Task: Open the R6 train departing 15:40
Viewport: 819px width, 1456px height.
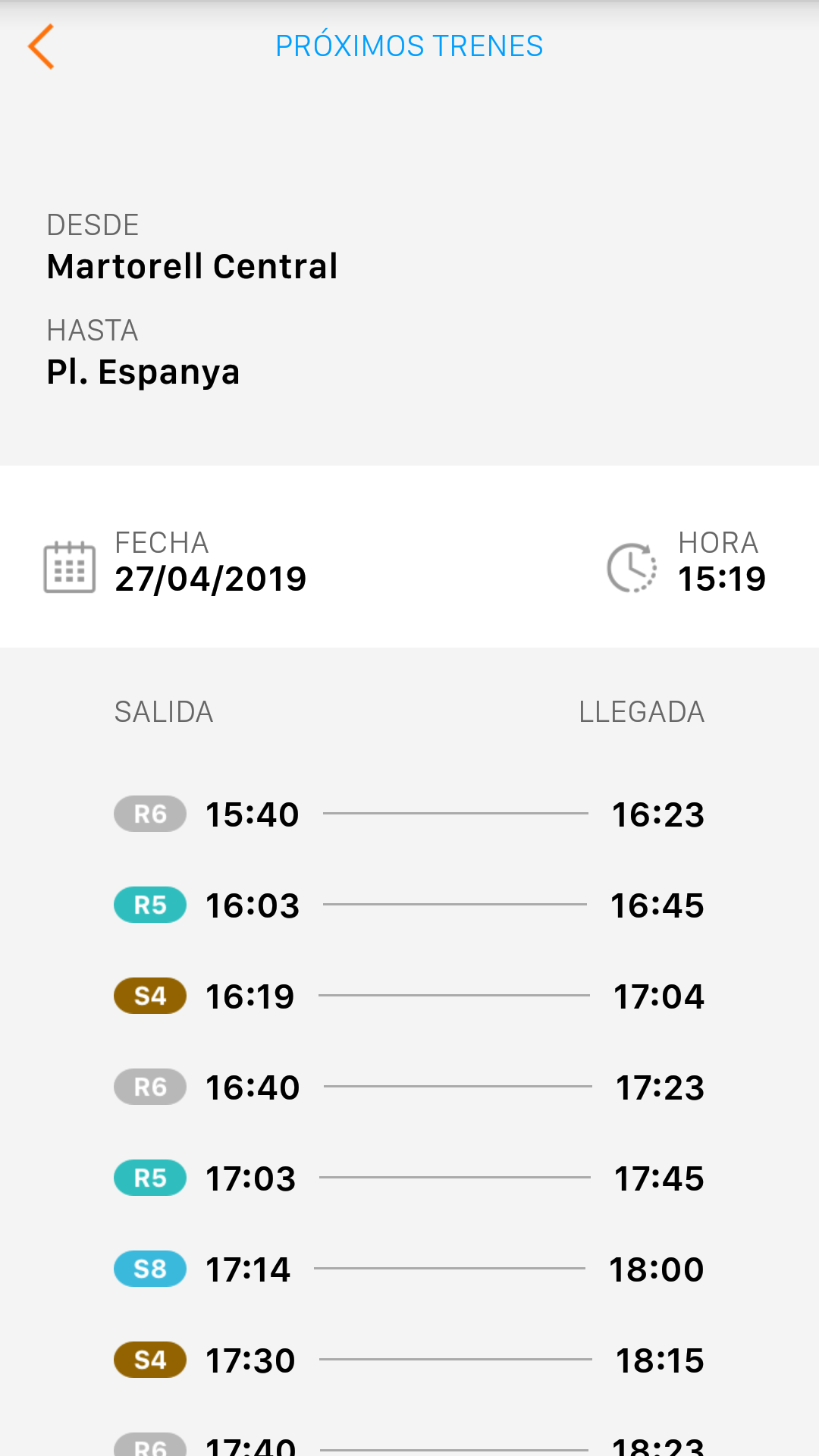Action: click(409, 814)
